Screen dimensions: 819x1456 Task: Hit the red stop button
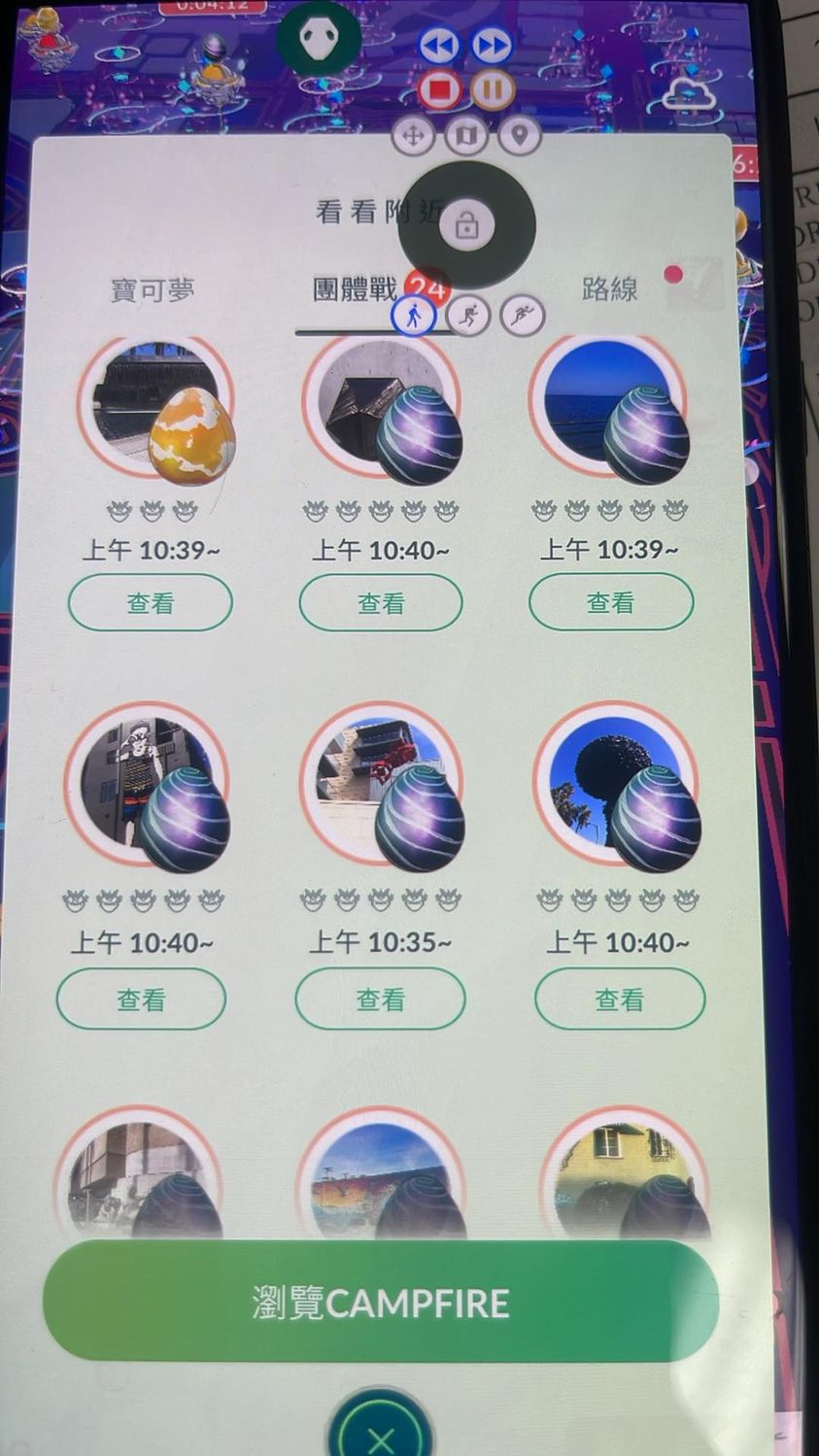(439, 91)
